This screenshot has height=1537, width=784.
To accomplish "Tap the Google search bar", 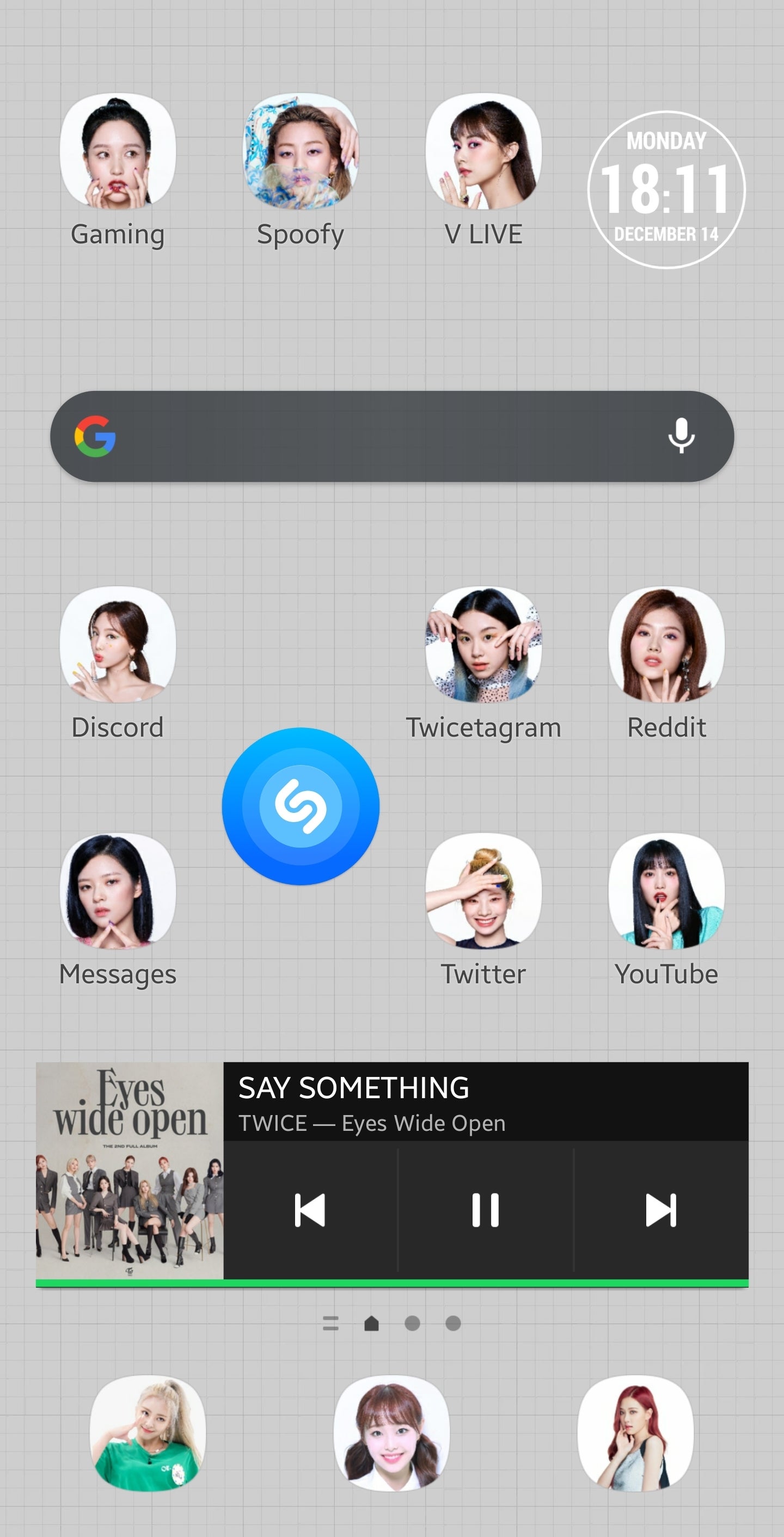I will (x=382, y=437).
